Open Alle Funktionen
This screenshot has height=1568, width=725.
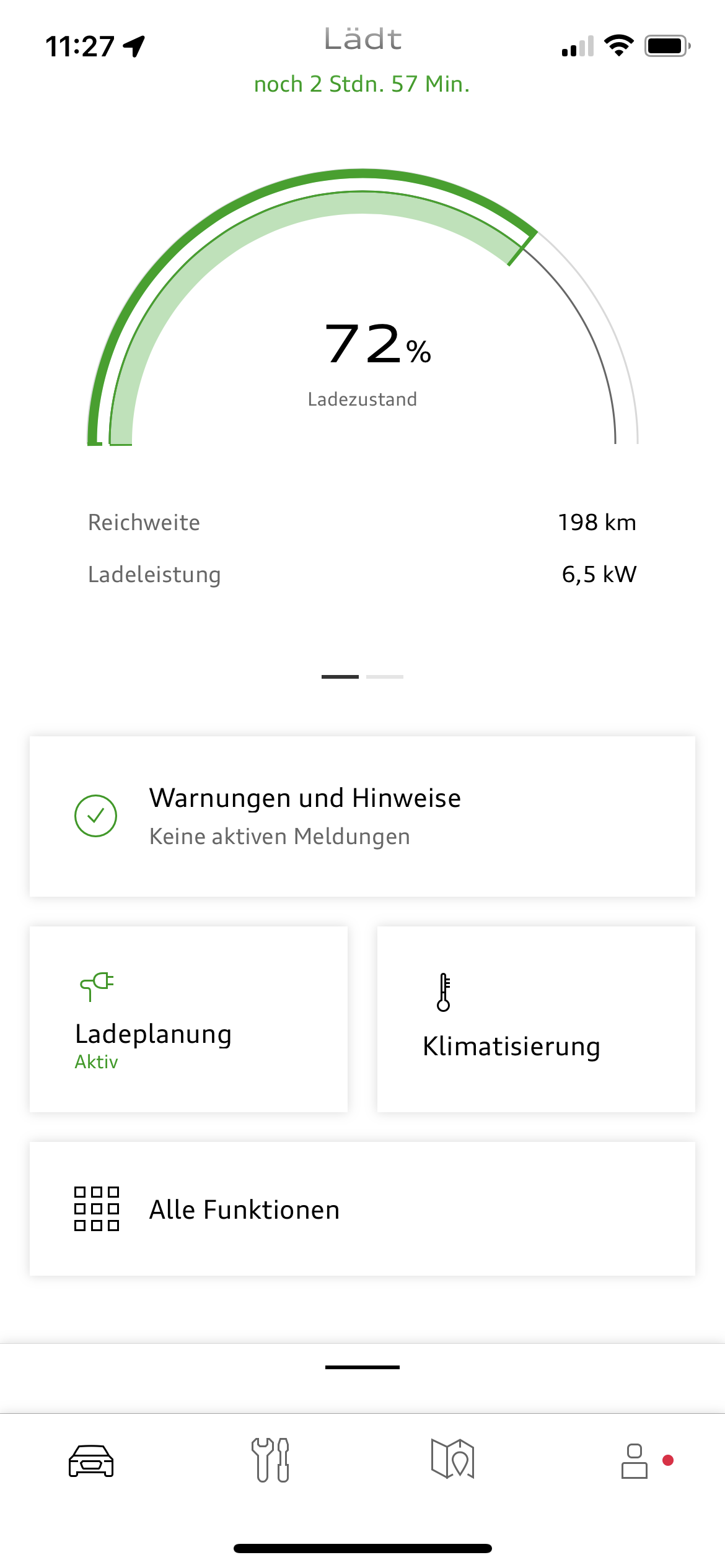[362, 1209]
